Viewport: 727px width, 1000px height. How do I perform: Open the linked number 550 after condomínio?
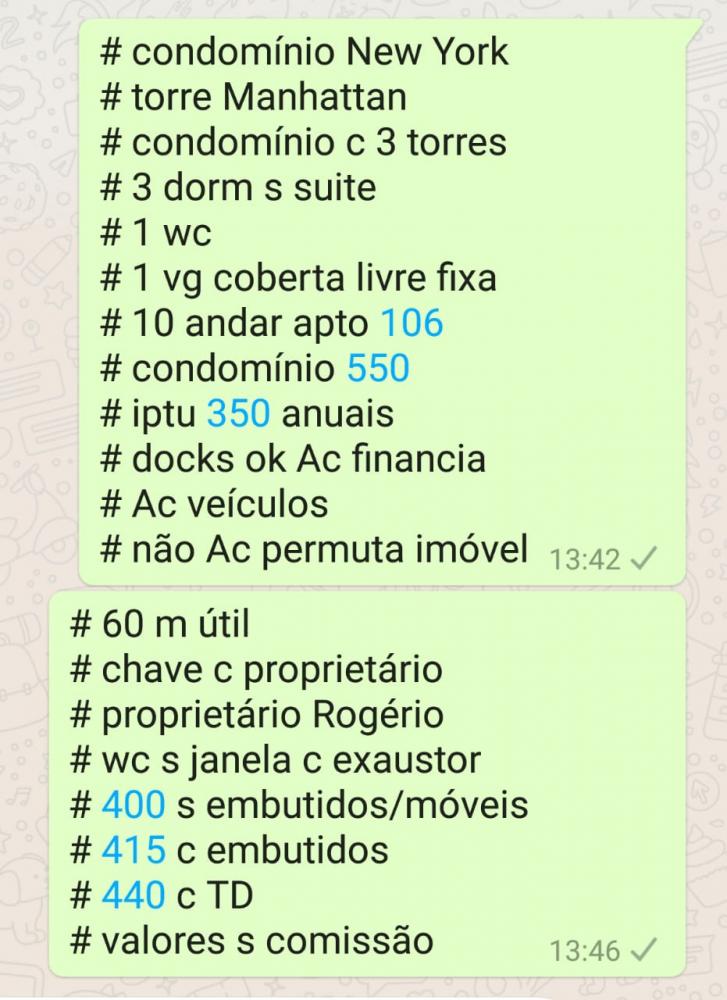click(x=378, y=368)
